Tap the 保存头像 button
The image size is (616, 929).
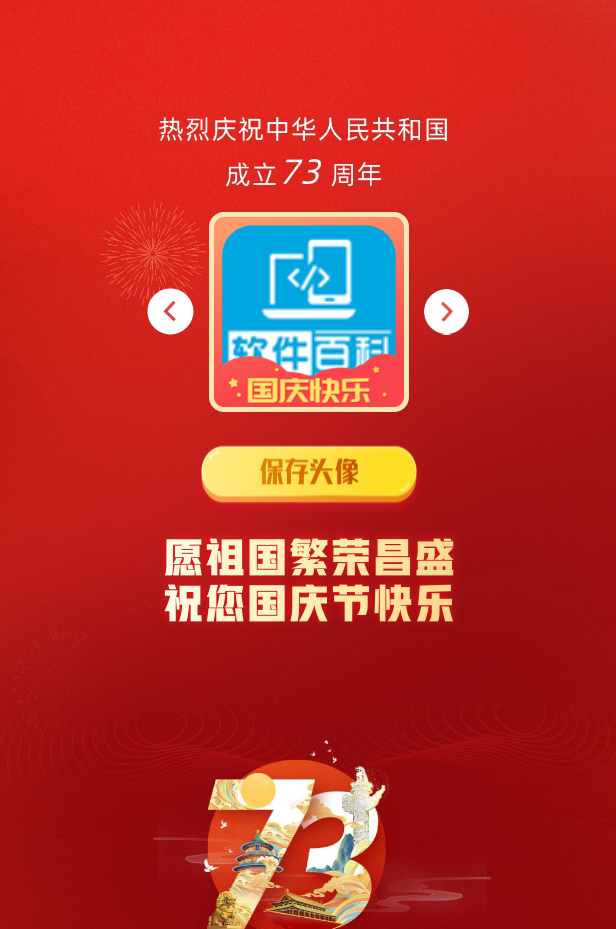point(309,472)
